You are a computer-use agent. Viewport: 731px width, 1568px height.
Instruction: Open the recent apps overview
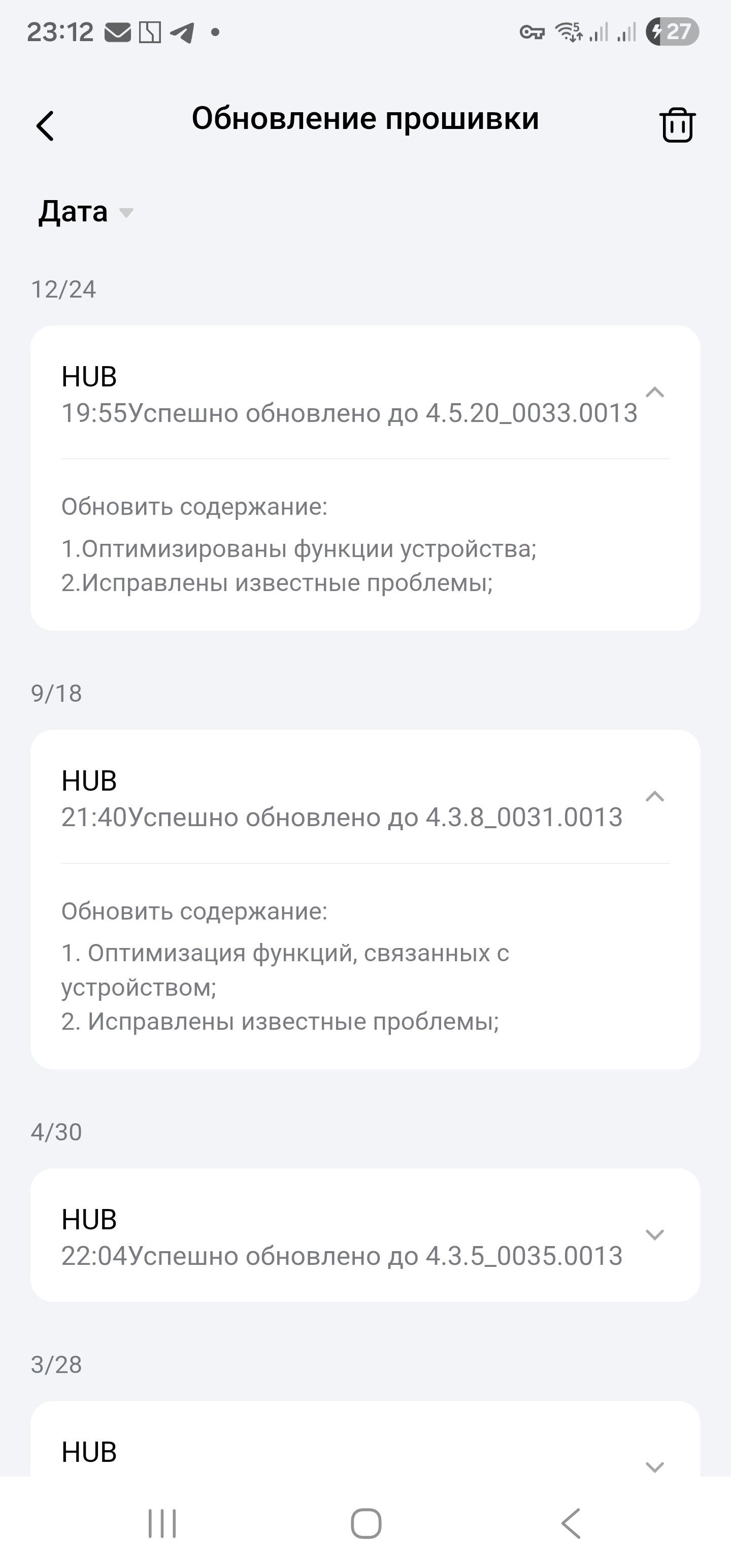click(x=162, y=1523)
